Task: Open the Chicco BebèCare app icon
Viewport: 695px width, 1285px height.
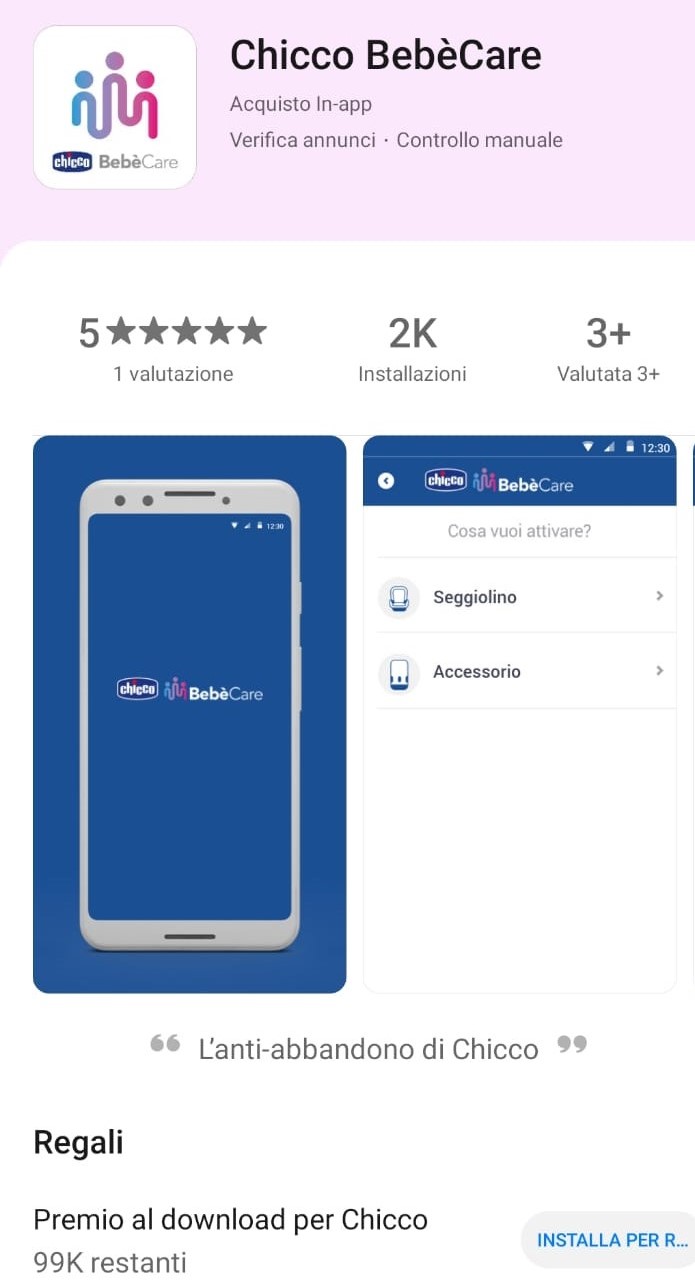Action: [x=115, y=107]
